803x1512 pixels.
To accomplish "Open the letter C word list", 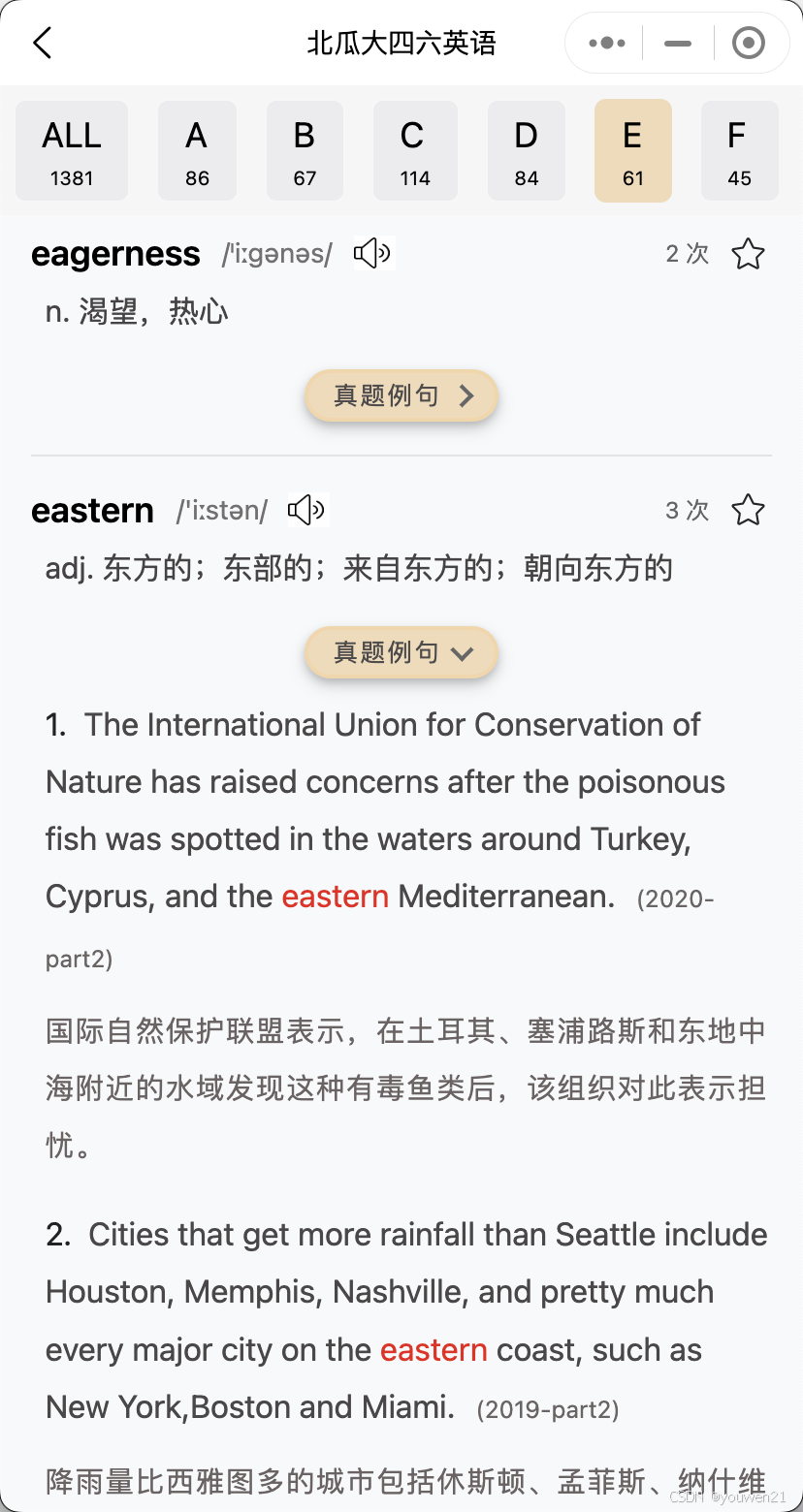I will point(415,150).
